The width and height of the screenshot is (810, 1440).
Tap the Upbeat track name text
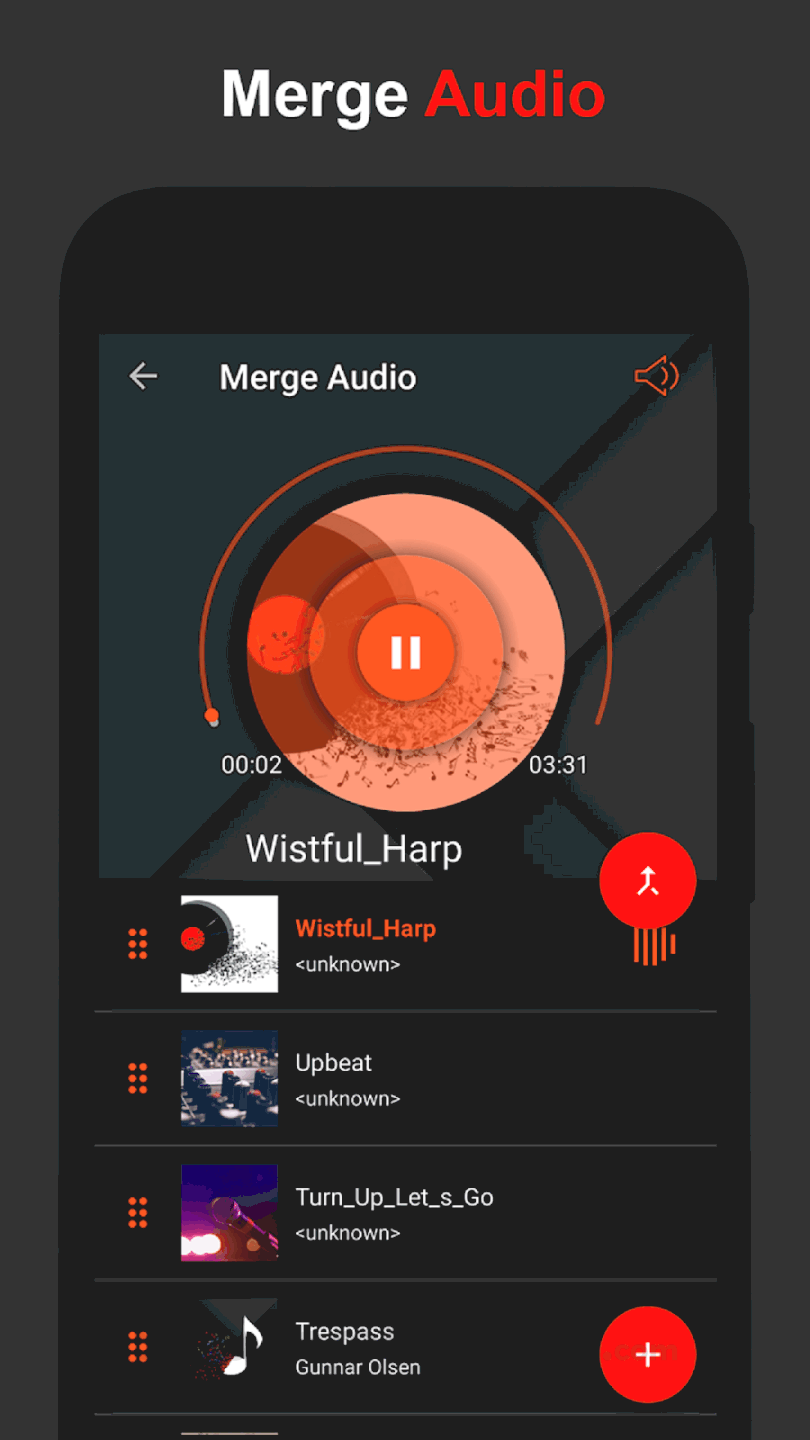pyautogui.click(x=333, y=1063)
